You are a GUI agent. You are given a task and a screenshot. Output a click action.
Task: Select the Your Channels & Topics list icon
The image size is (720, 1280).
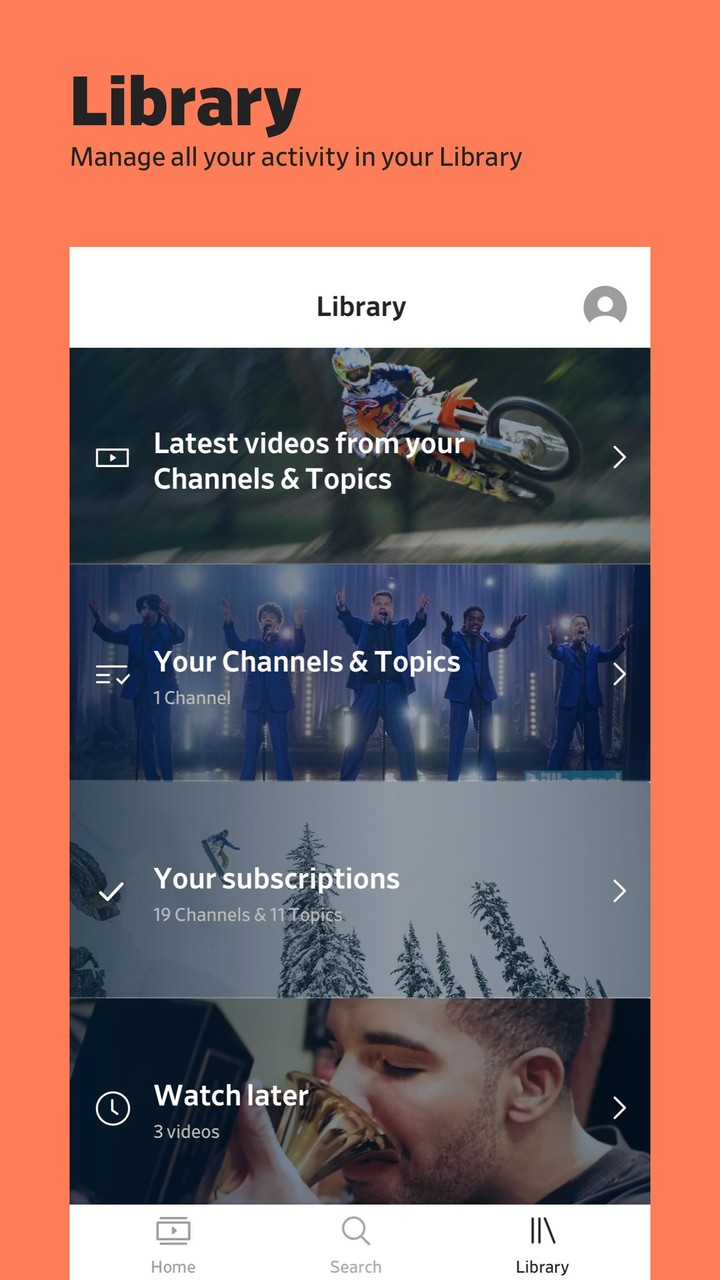click(112, 674)
